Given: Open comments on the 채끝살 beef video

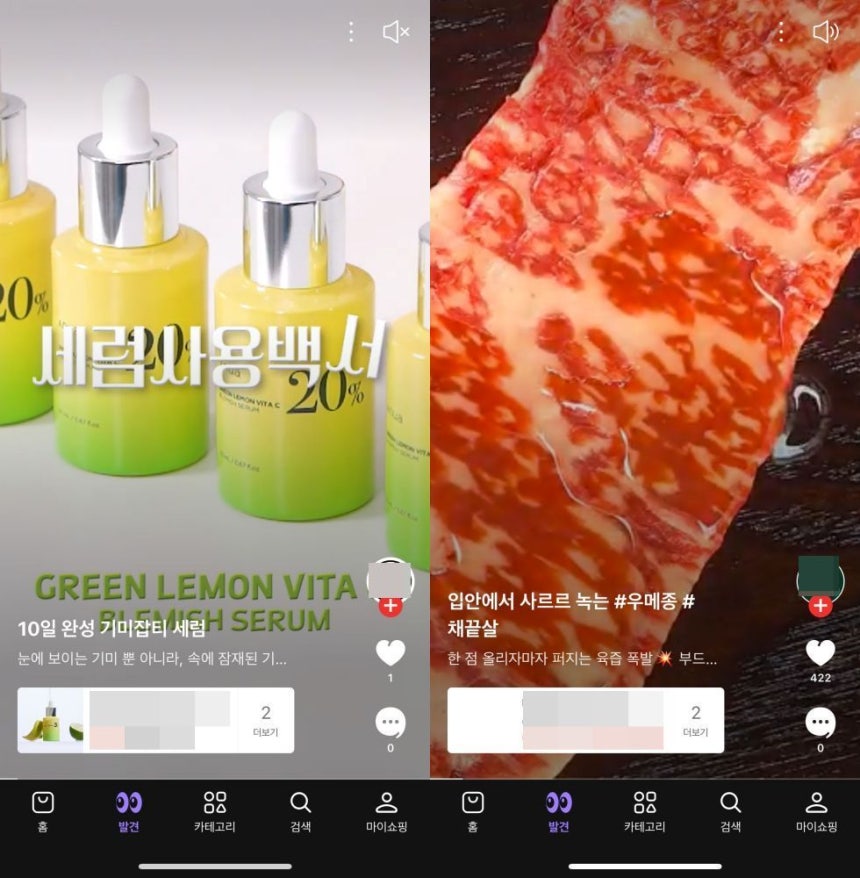Looking at the screenshot, I should click(820, 722).
